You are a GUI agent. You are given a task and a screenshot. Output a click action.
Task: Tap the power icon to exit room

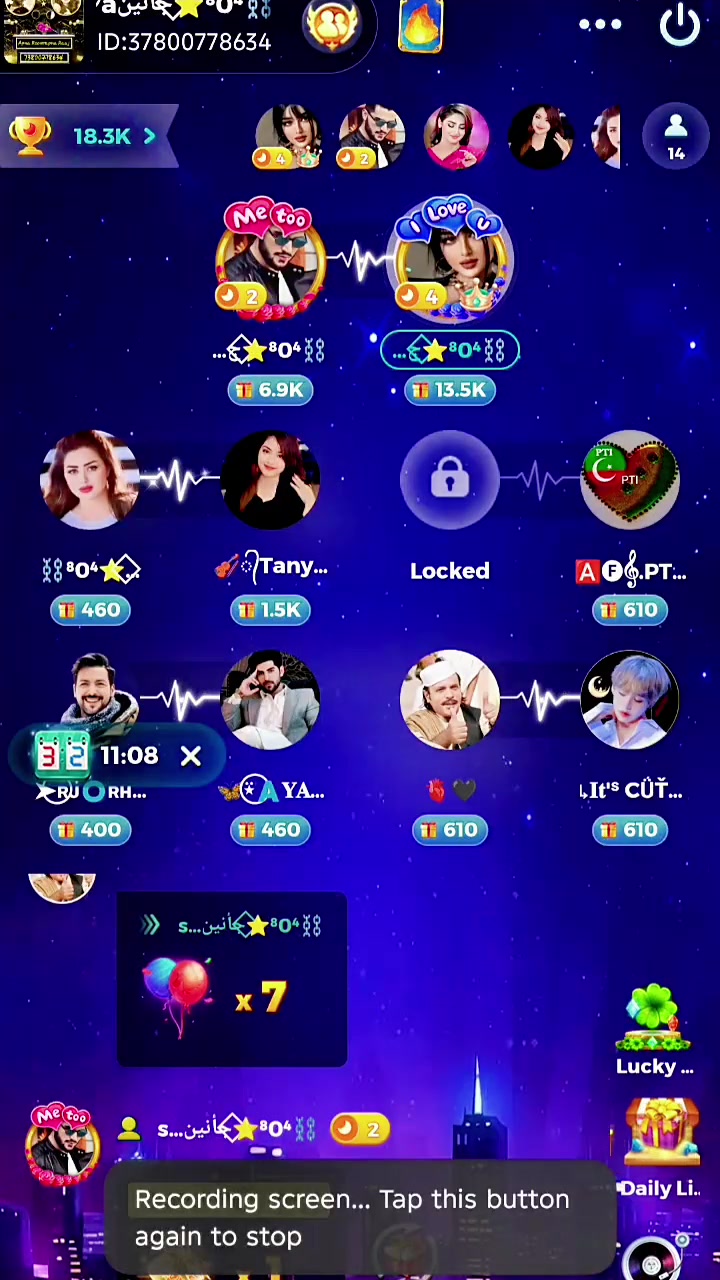click(680, 24)
